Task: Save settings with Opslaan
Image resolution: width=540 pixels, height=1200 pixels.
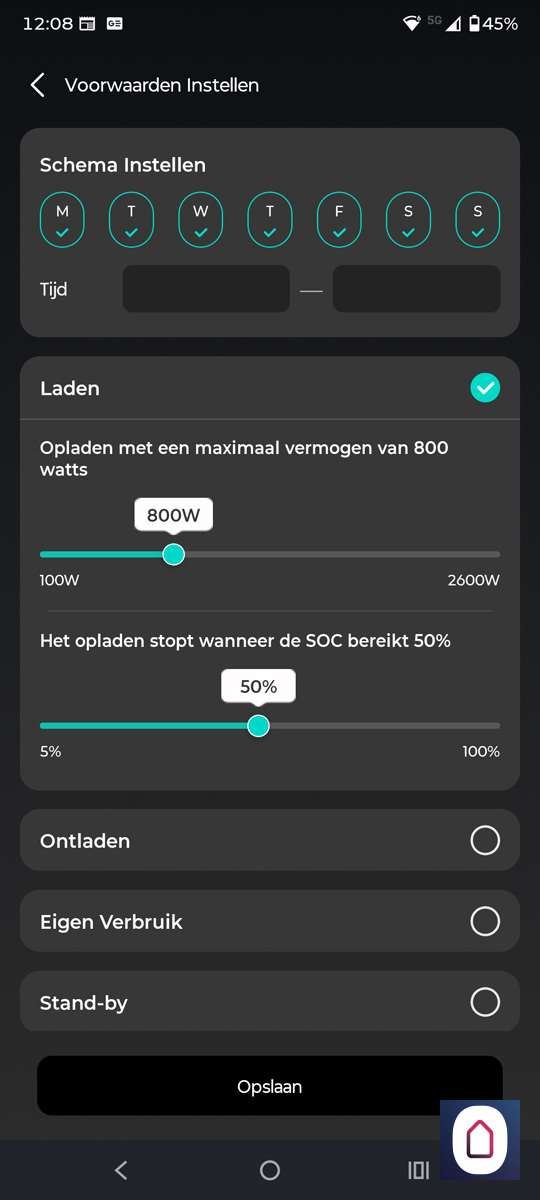Action: (270, 1086)
